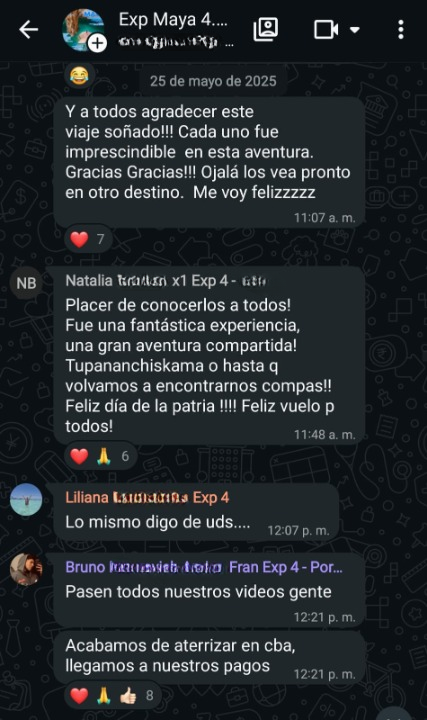Open the Exp Maya 4 group info
Screen dimensions: 427x720
tap(176, 30)
